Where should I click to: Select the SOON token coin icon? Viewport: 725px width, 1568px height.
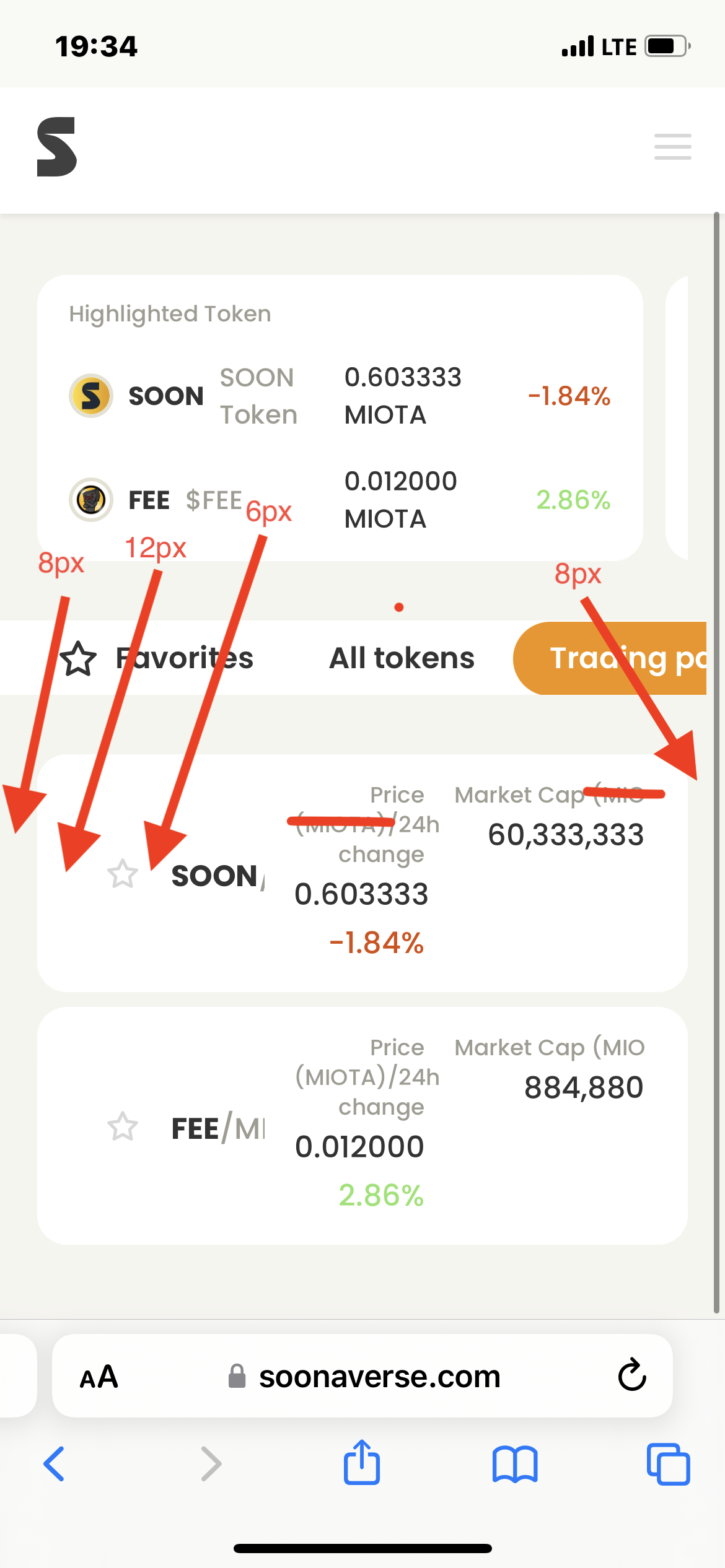point(90,394)
